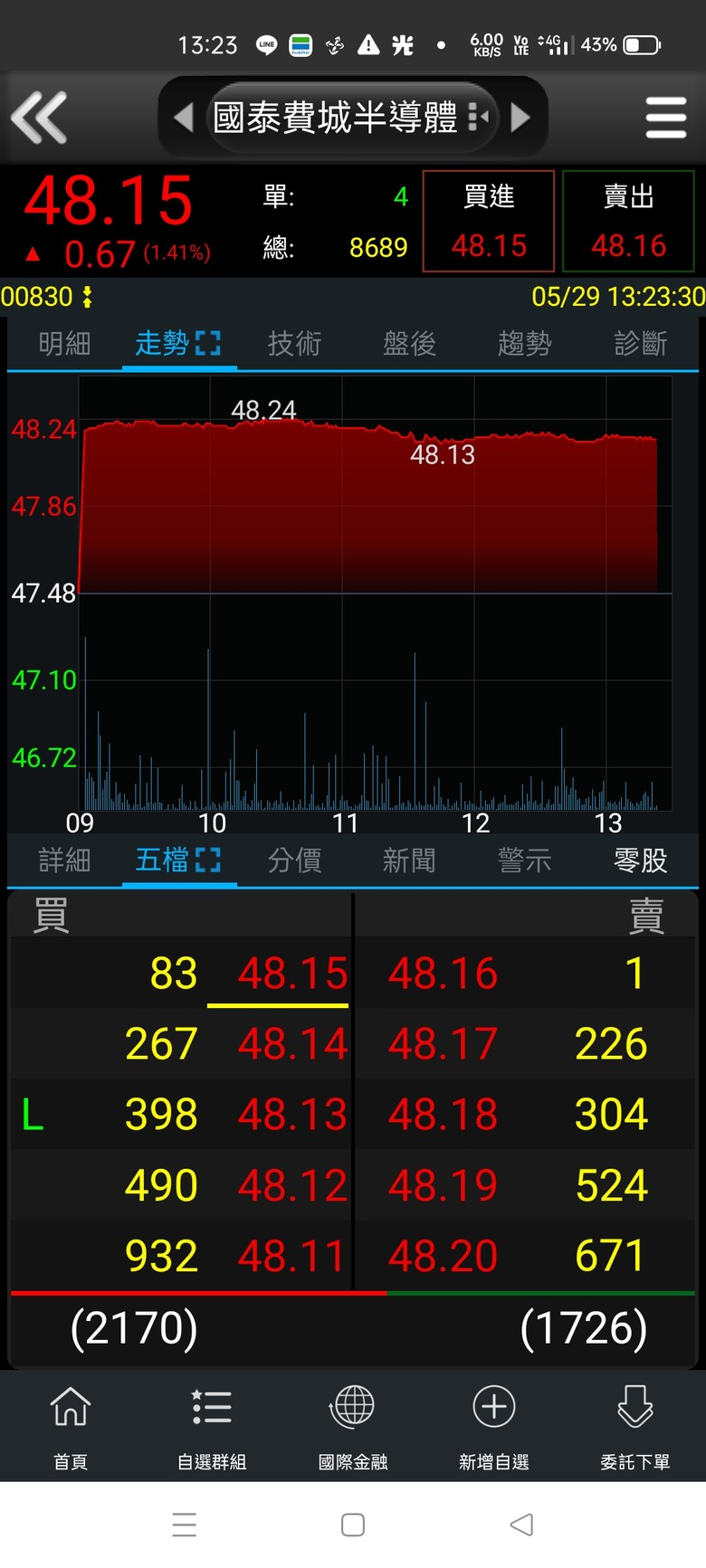Viewport: 706px width, 1568px height.
Task: Tap the 買進 buy button at 48.15
Action: pos(489,221)
